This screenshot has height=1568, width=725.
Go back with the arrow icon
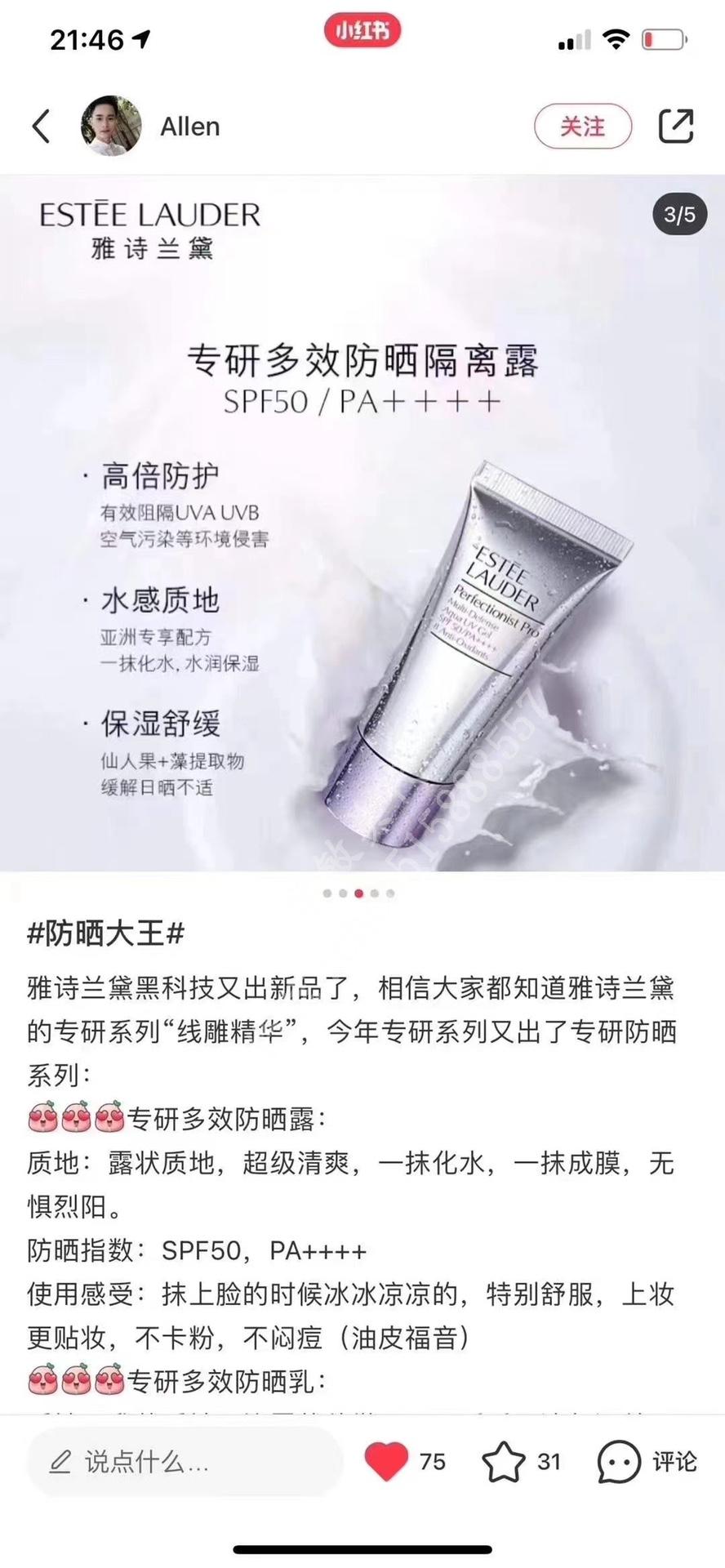pos(42,127)
